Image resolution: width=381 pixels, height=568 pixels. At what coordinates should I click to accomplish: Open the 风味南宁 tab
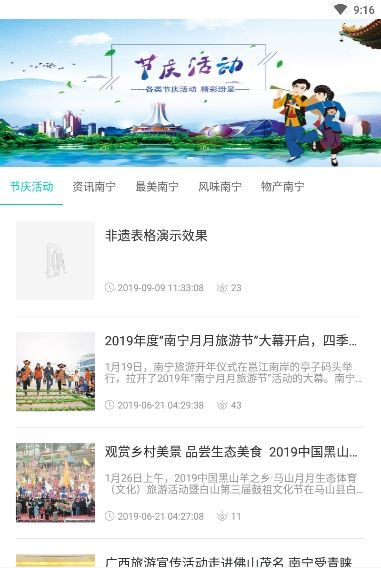click(220, 187)
